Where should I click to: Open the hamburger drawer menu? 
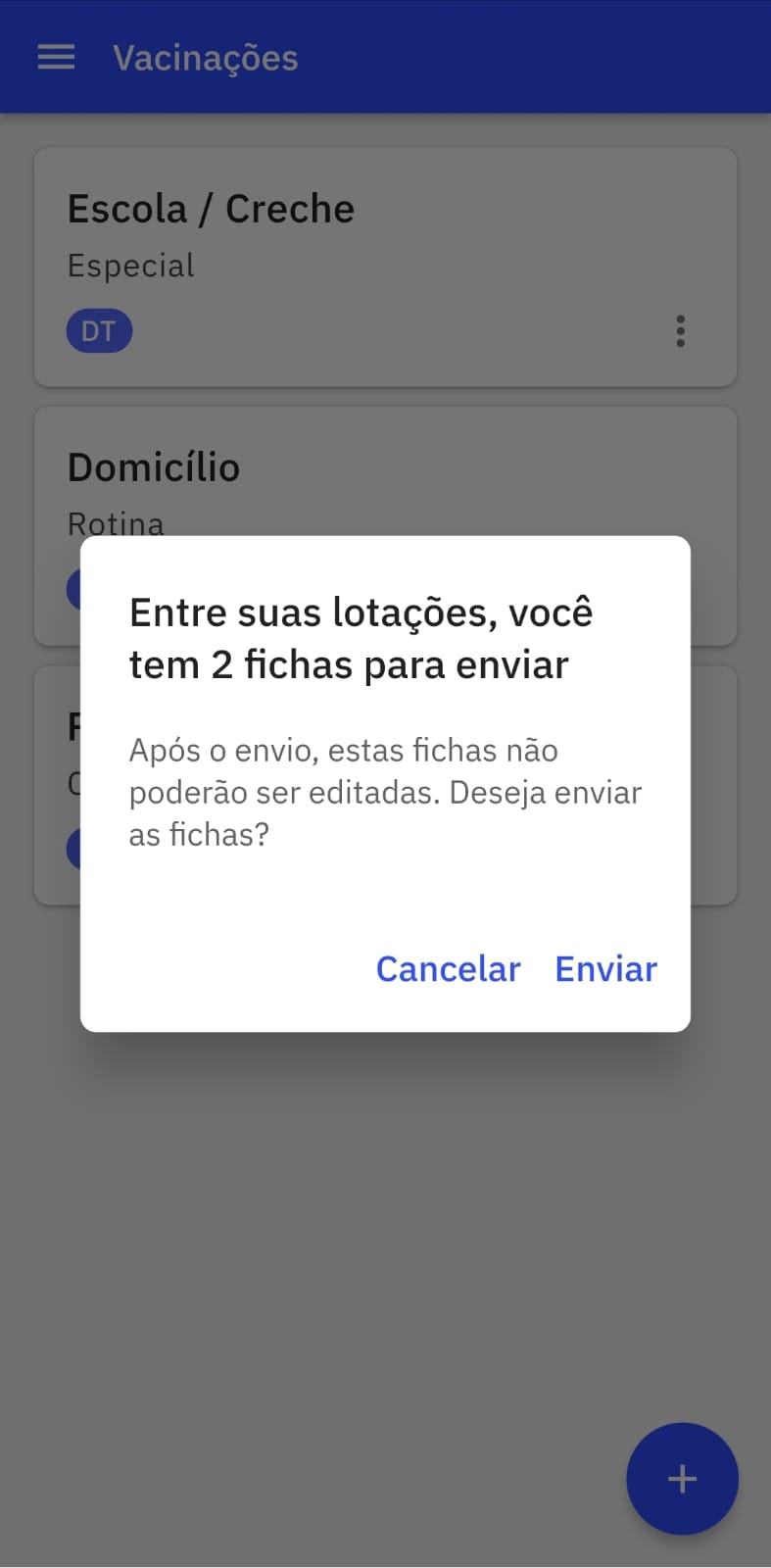(56, 57)
